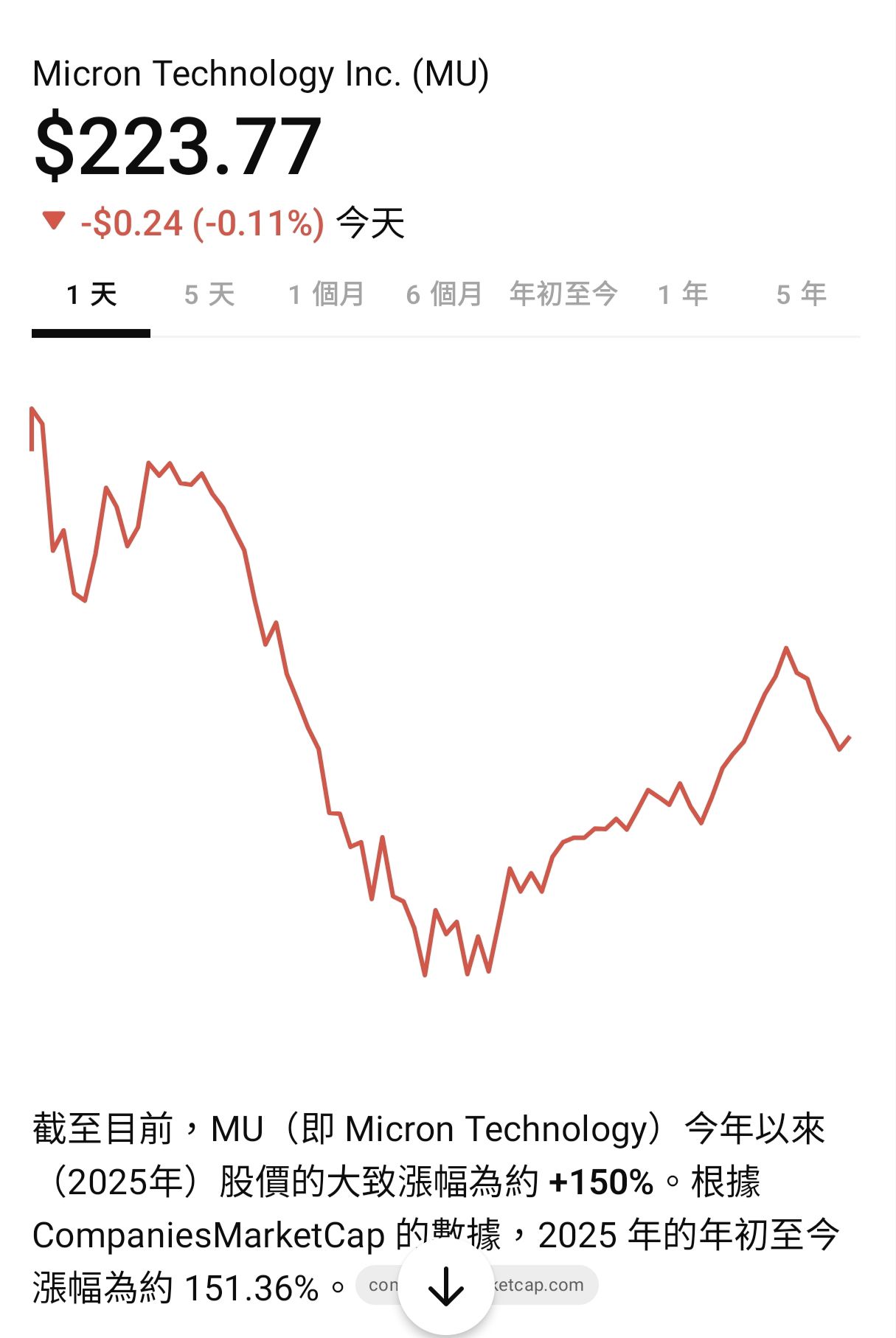Switch to the 1 年 chart
This screenshot has width=896, height=1338.
pos(682,295)
